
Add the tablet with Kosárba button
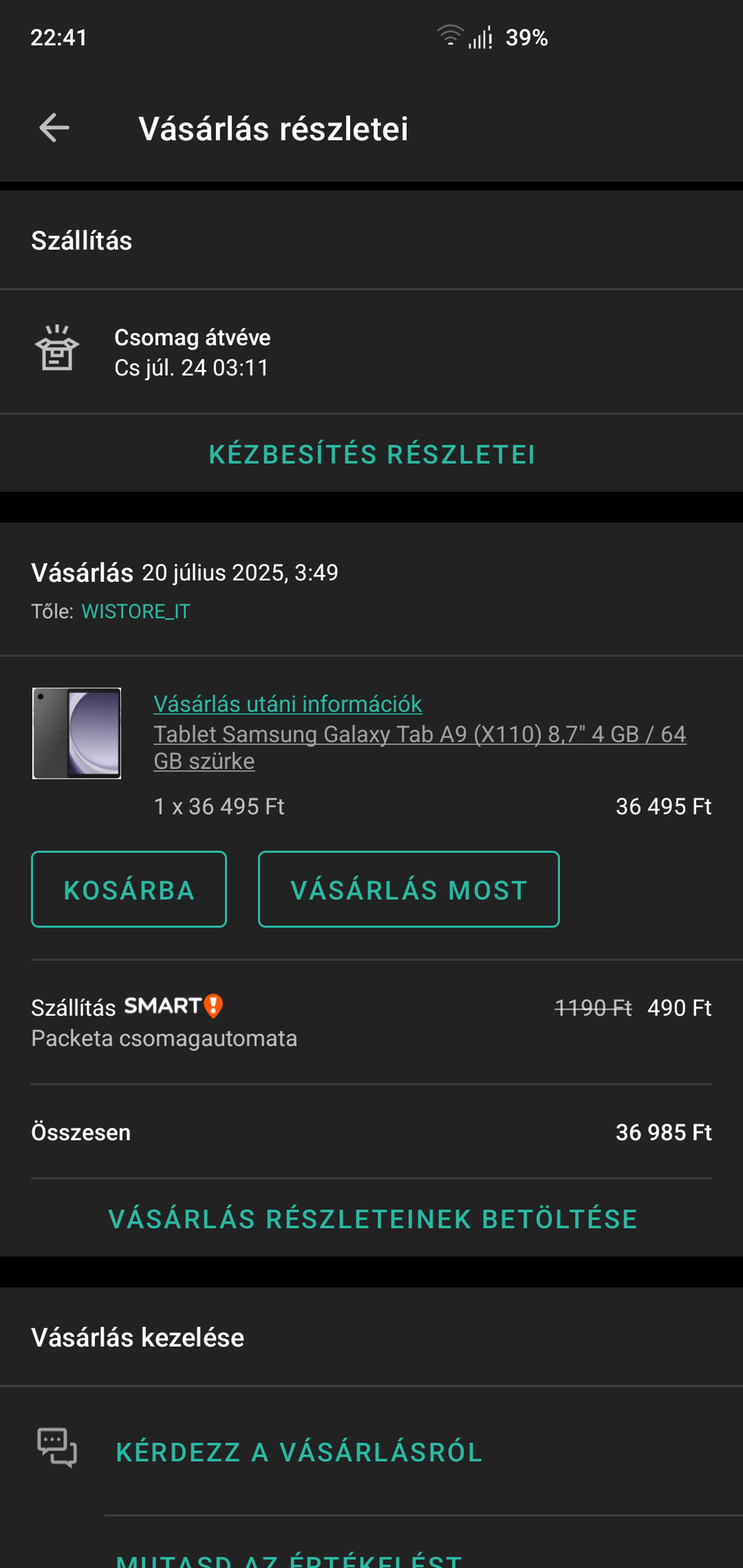click(x=129, y=890)
